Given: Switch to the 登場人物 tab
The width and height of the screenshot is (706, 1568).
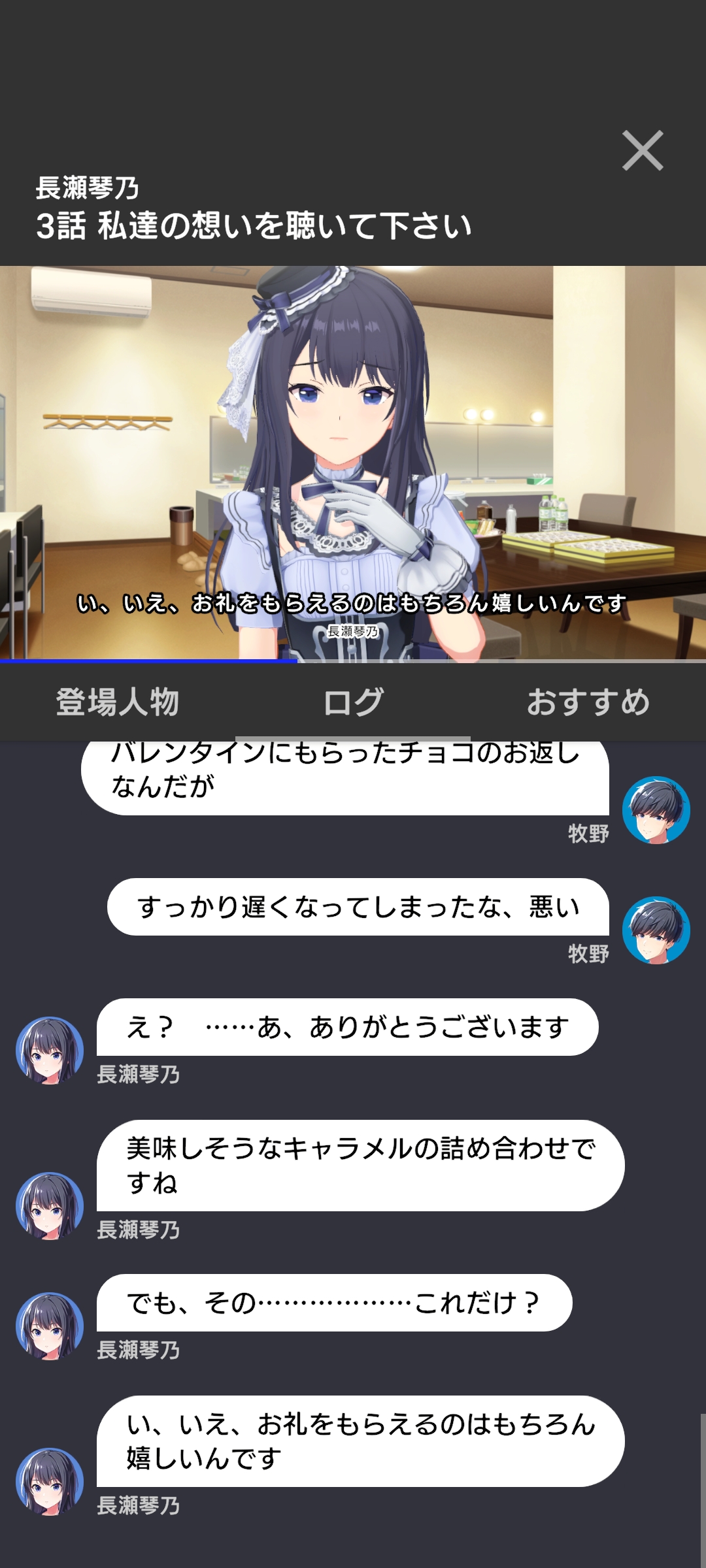Looking at the screenshot, I should pos(118,702).
